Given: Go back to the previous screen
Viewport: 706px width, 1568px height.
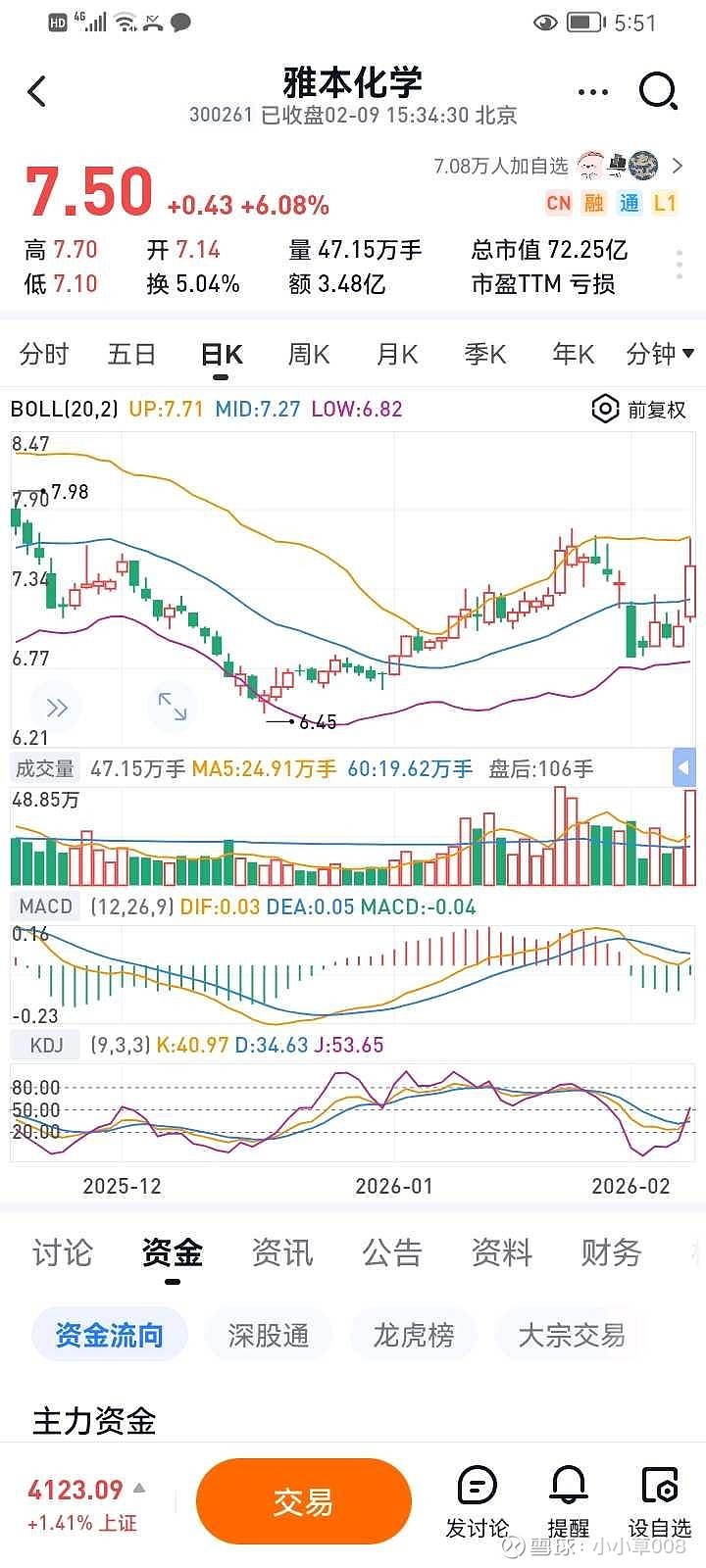Looking at the screenshot, I should [37, 92].
